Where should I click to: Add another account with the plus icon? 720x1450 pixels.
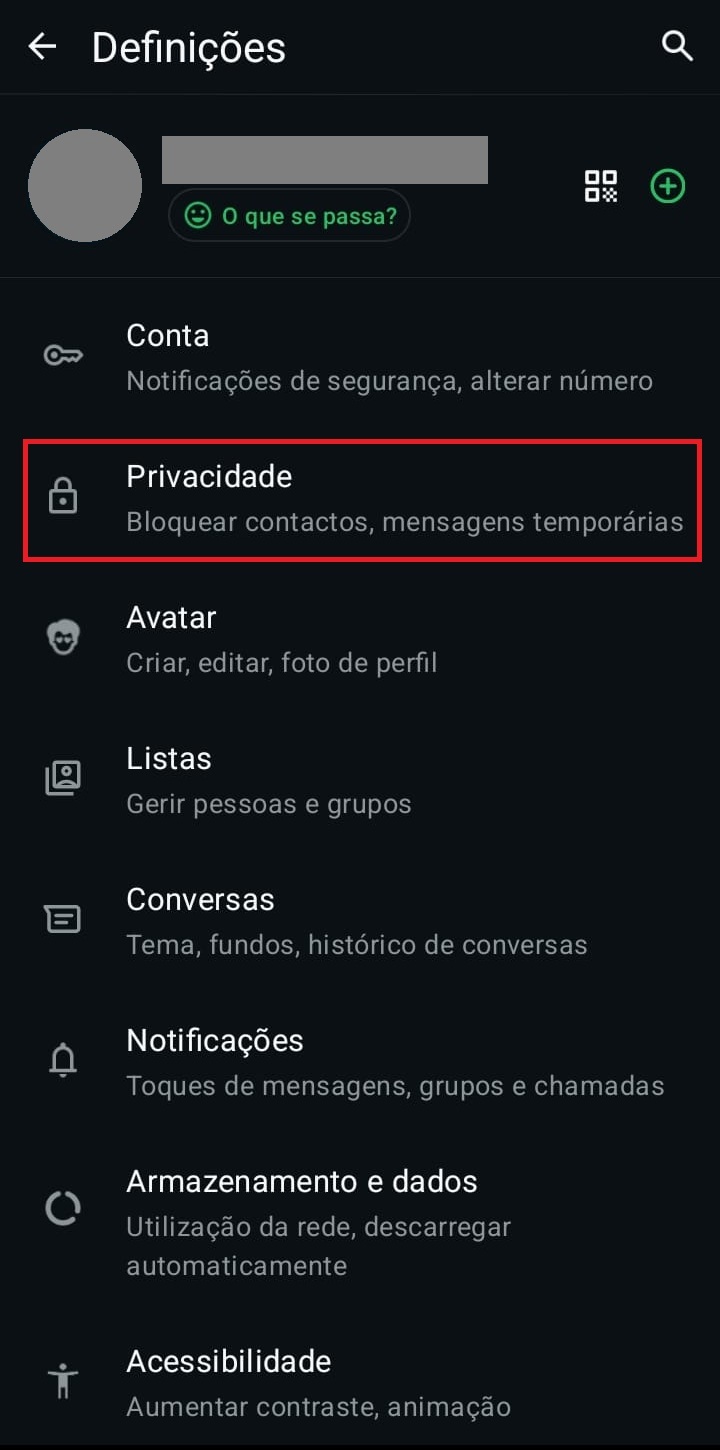click(x=668, y=186)
